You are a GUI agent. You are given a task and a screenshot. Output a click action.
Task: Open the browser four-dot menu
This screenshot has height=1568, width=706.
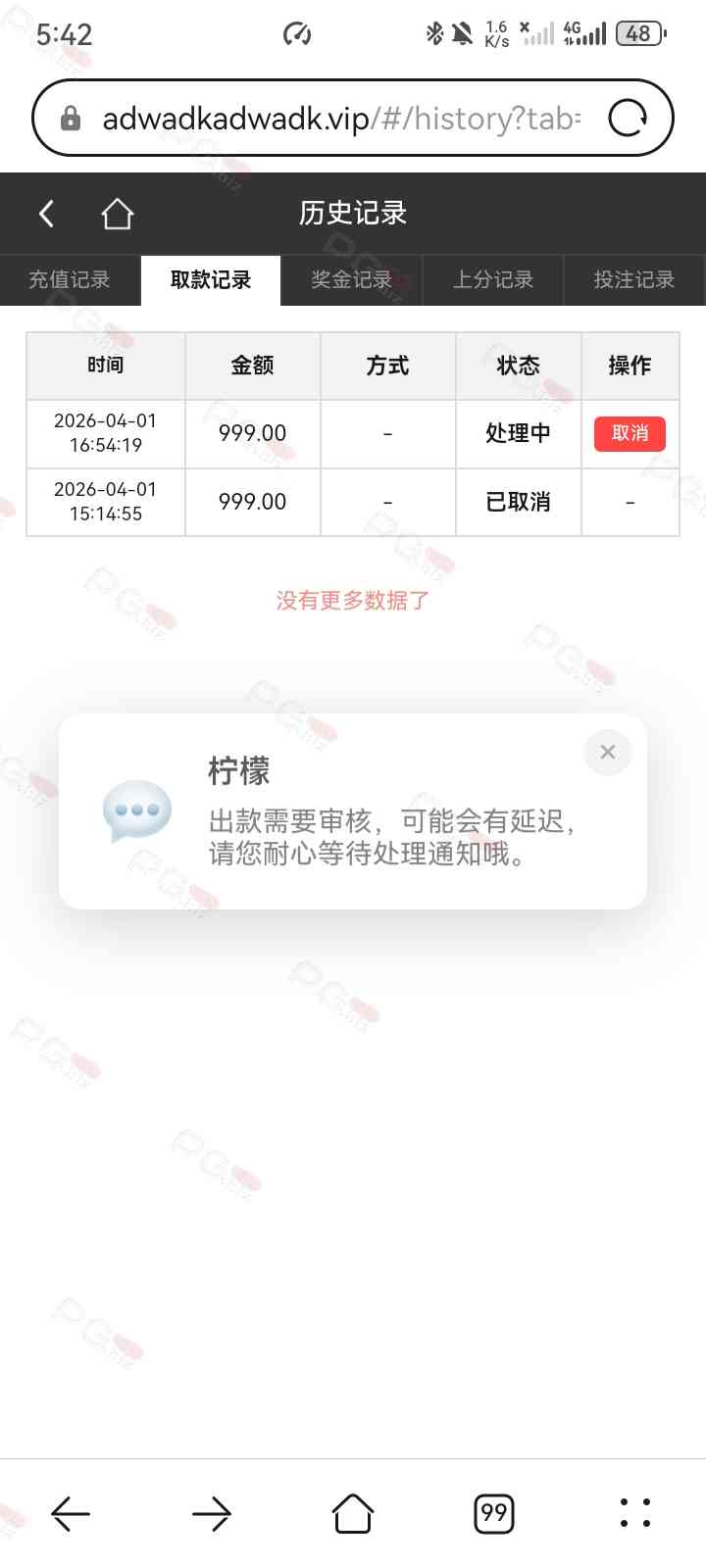point(635,1513)
